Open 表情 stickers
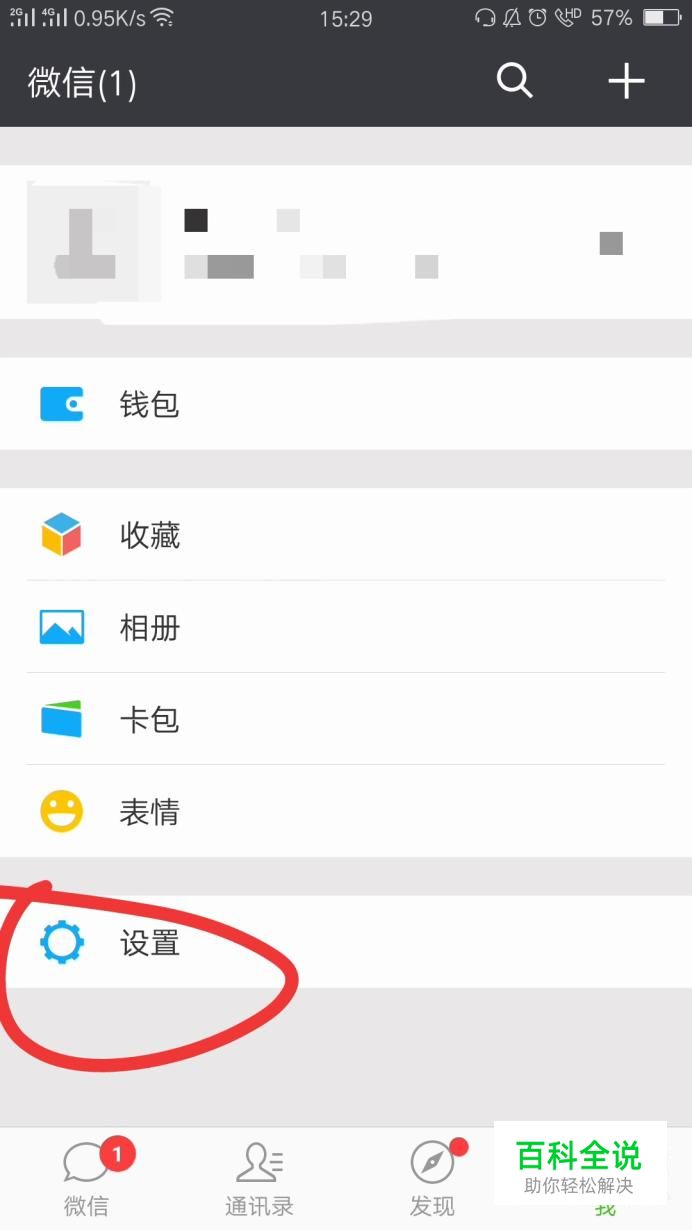Viewport: 692px width, 1230px height. [346, 811]
